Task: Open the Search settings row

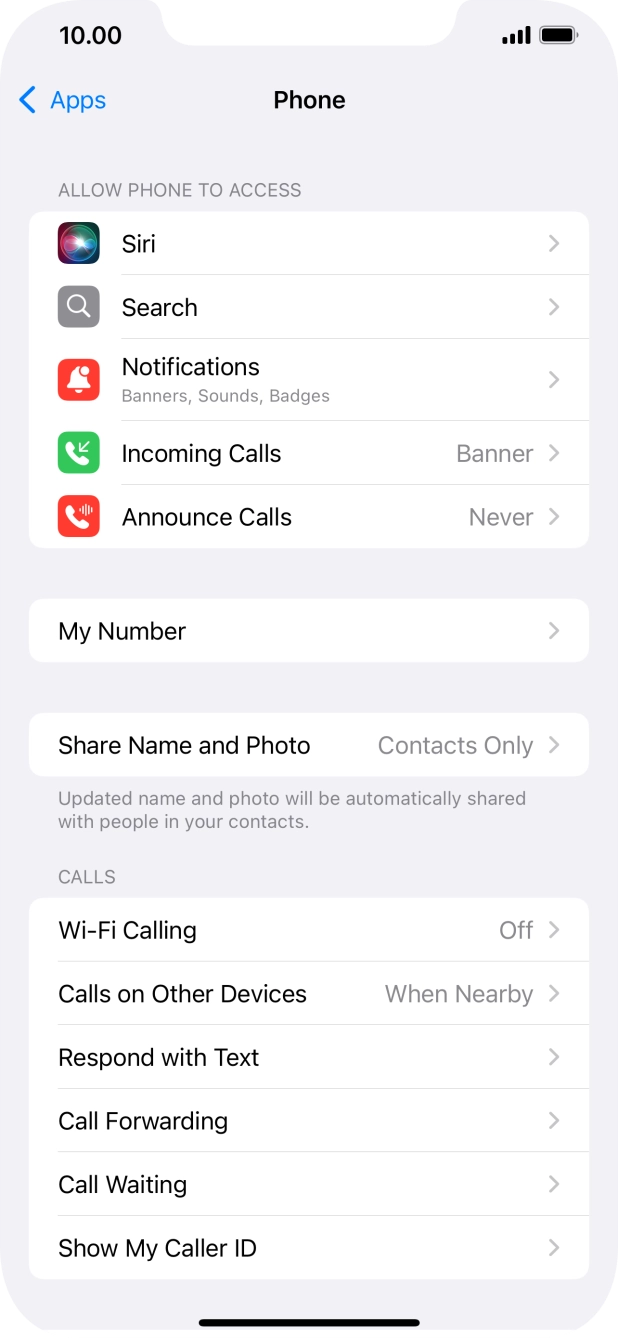Action: [x=308, y=308]
